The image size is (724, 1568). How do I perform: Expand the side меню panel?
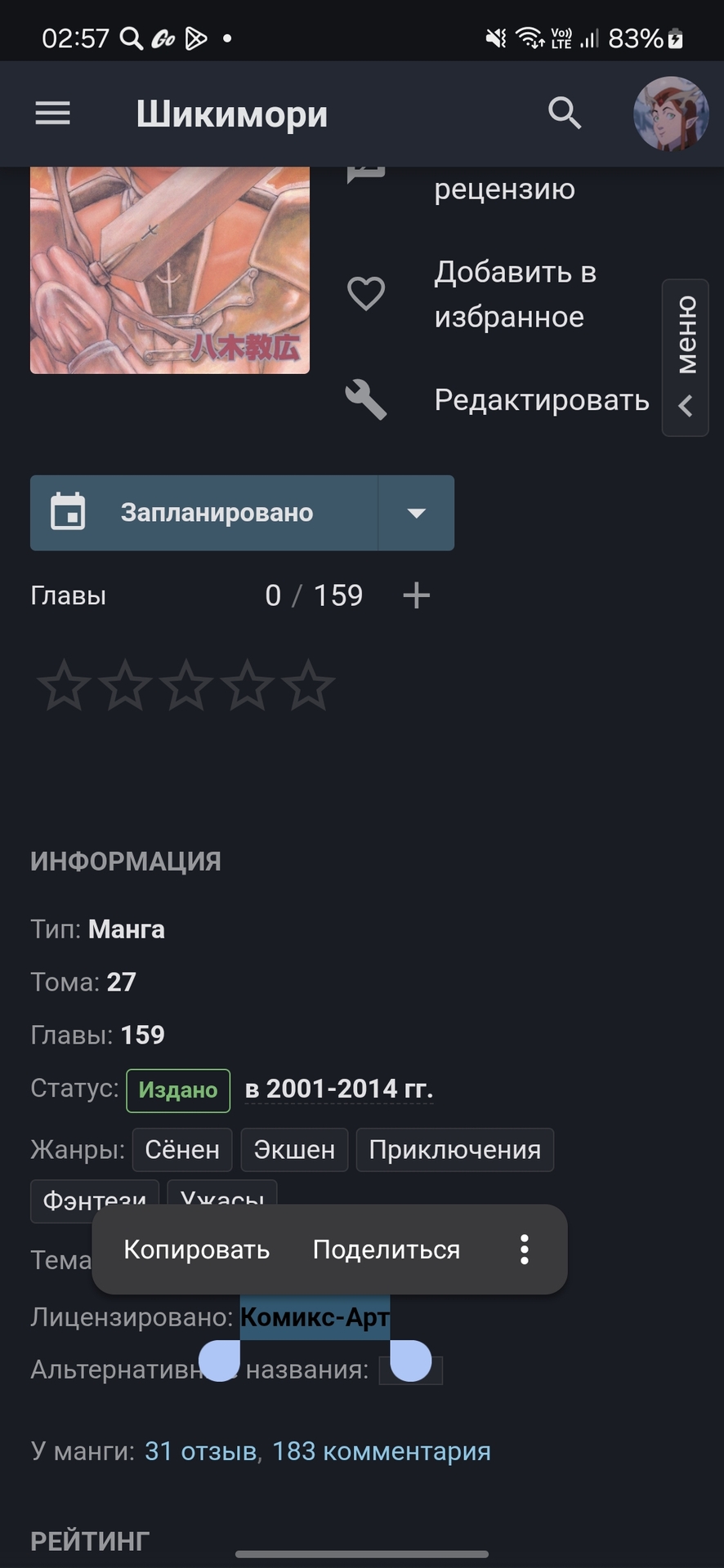click(x=686, y=358)
